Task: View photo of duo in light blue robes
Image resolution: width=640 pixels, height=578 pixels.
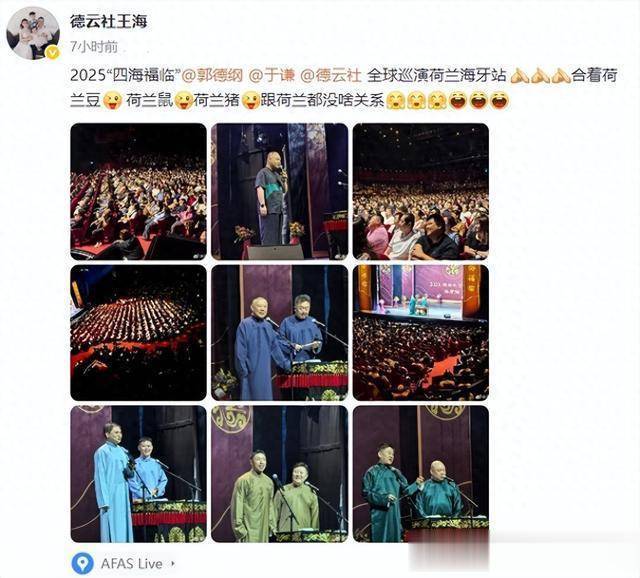Action: point(138,473)
